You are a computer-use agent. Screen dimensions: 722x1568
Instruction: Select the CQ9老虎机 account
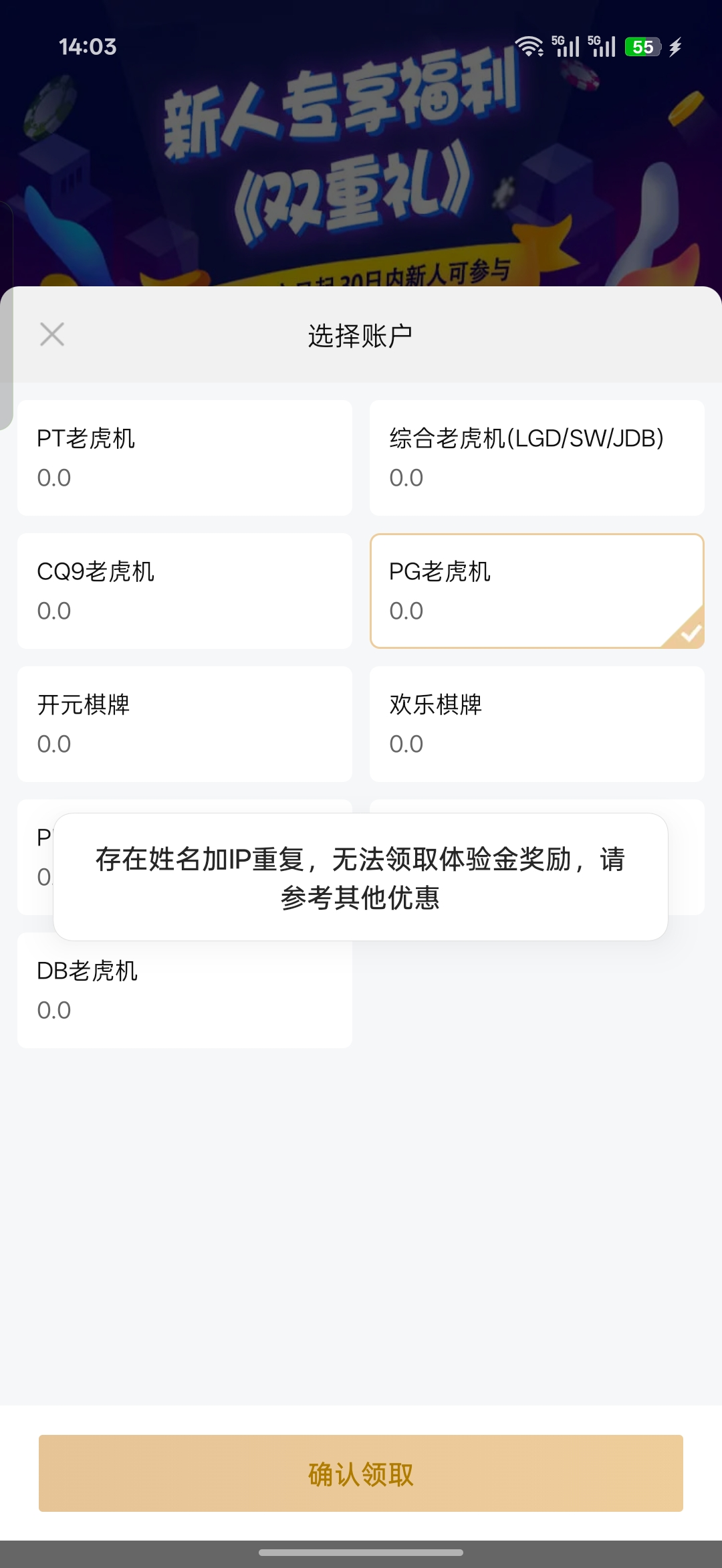tap(184, 591)
